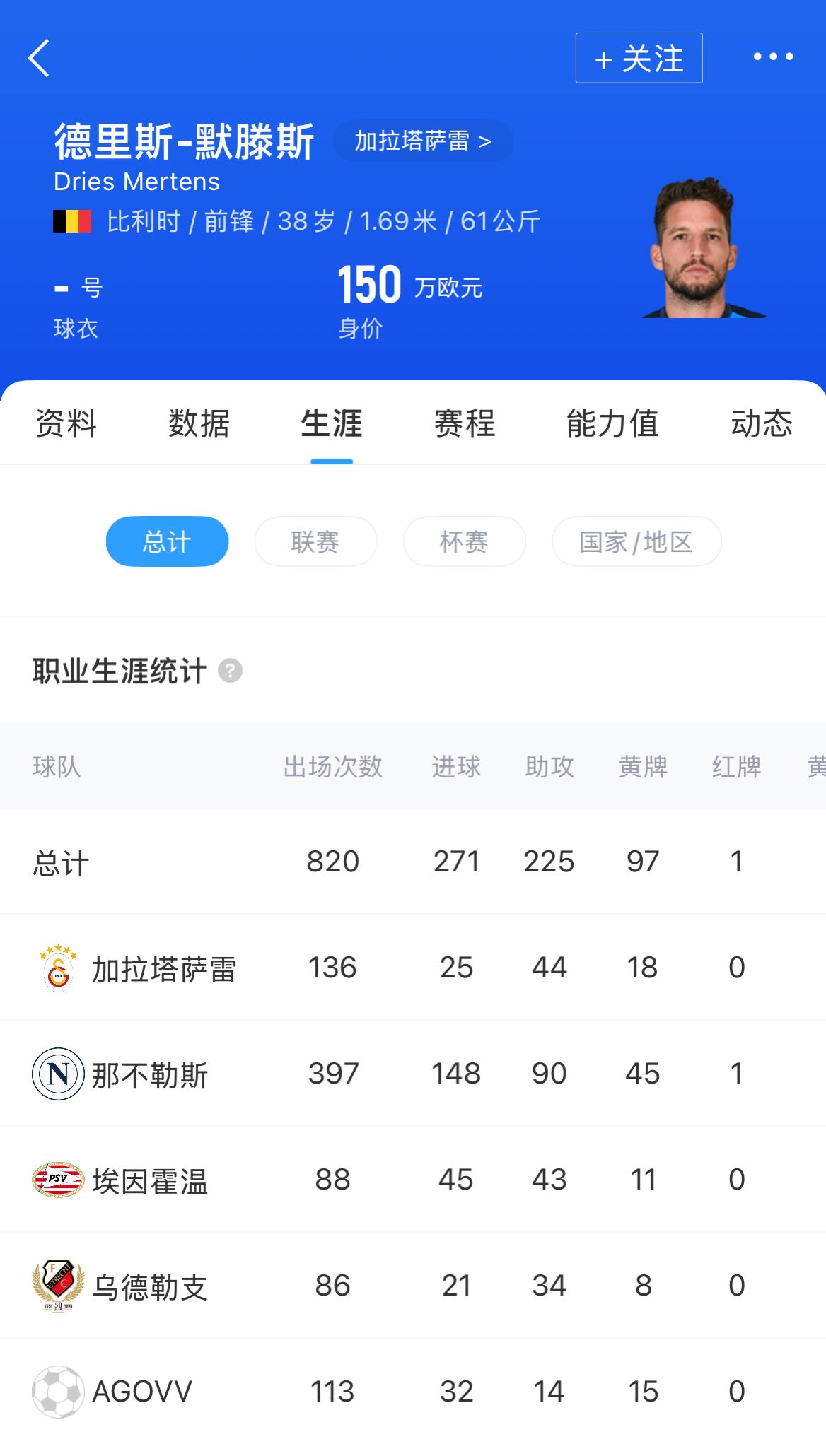Filter career stats by 杯赛

coord(464,542)
